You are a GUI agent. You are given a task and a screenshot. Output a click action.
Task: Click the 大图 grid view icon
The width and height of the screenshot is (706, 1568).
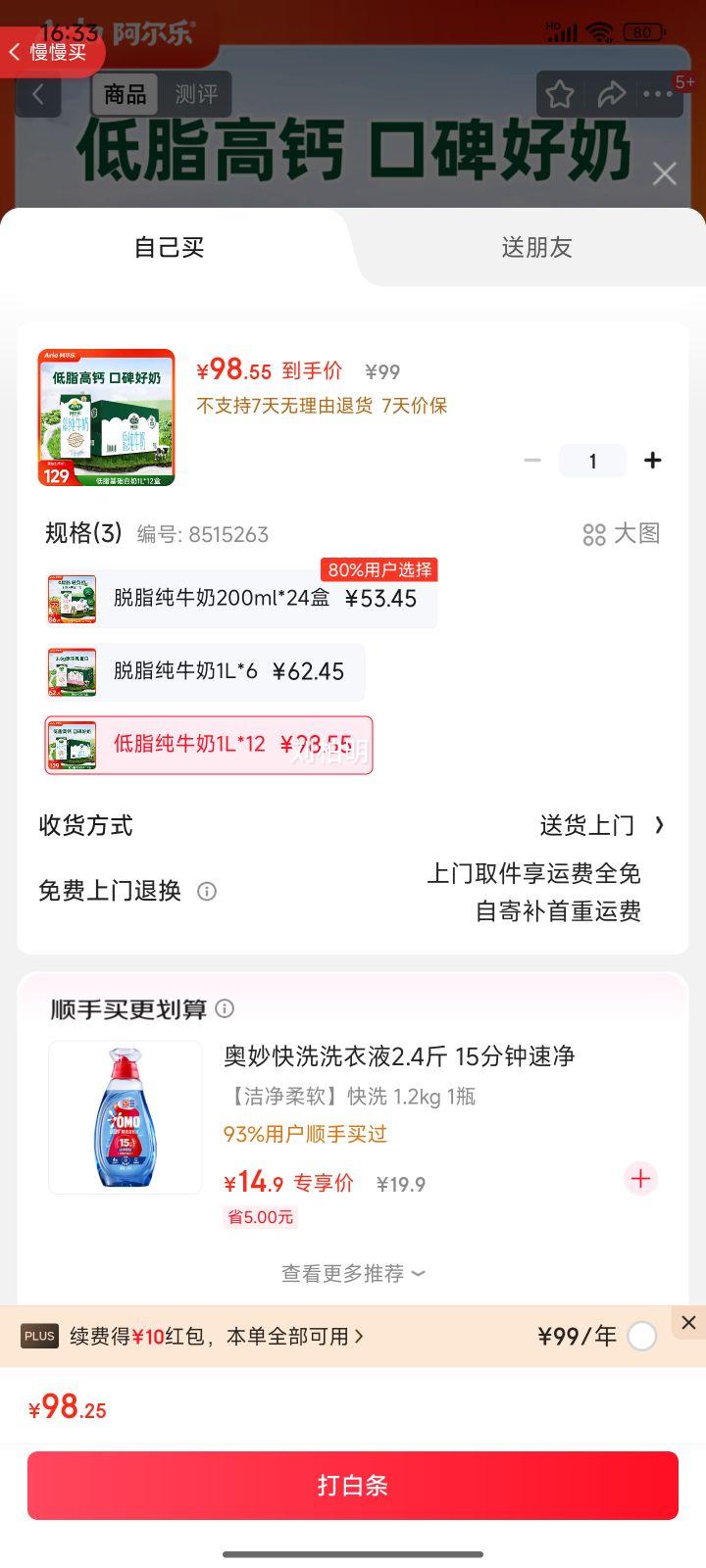coord(594,534)
